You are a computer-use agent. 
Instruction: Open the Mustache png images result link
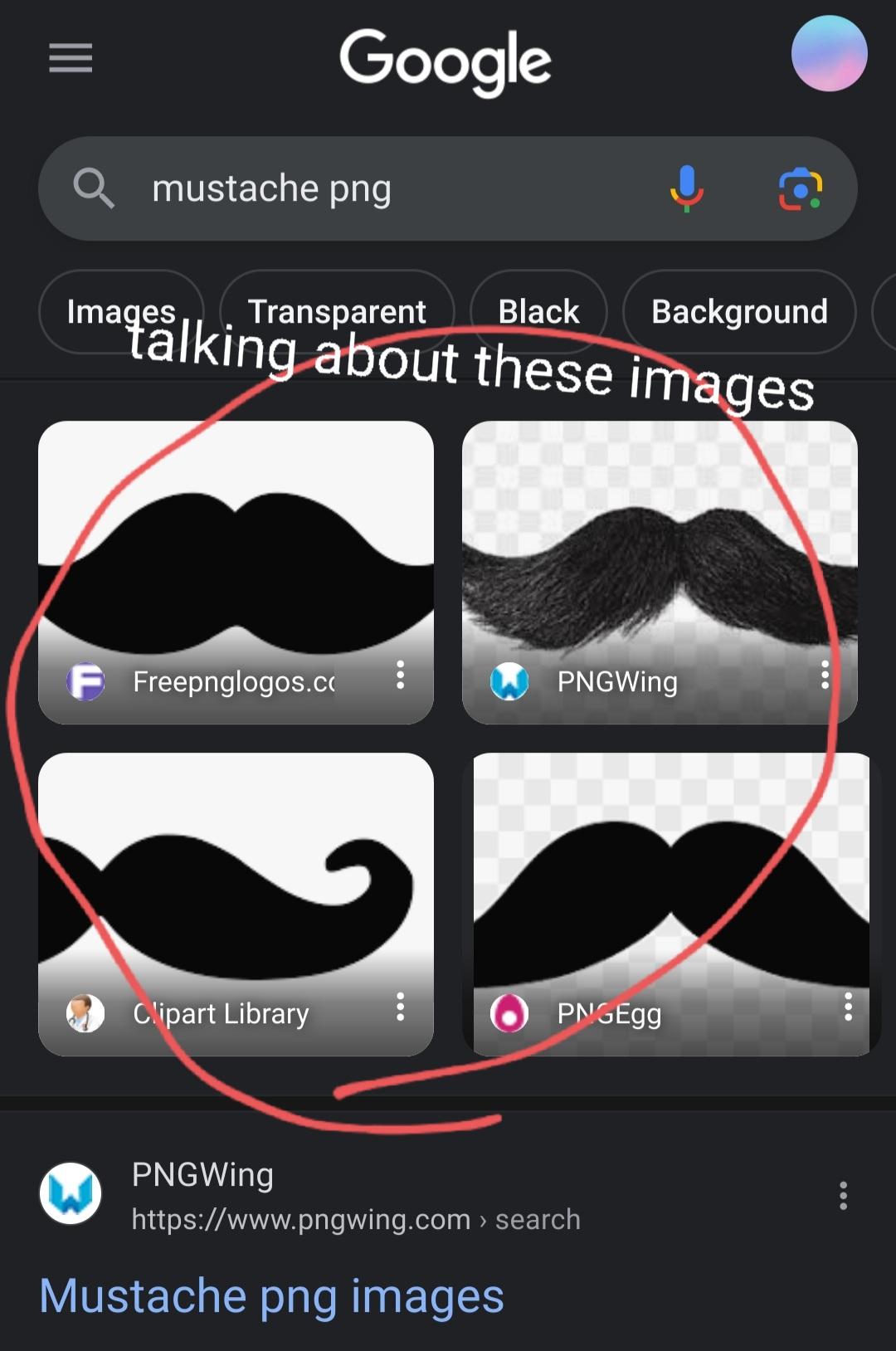272,1295
